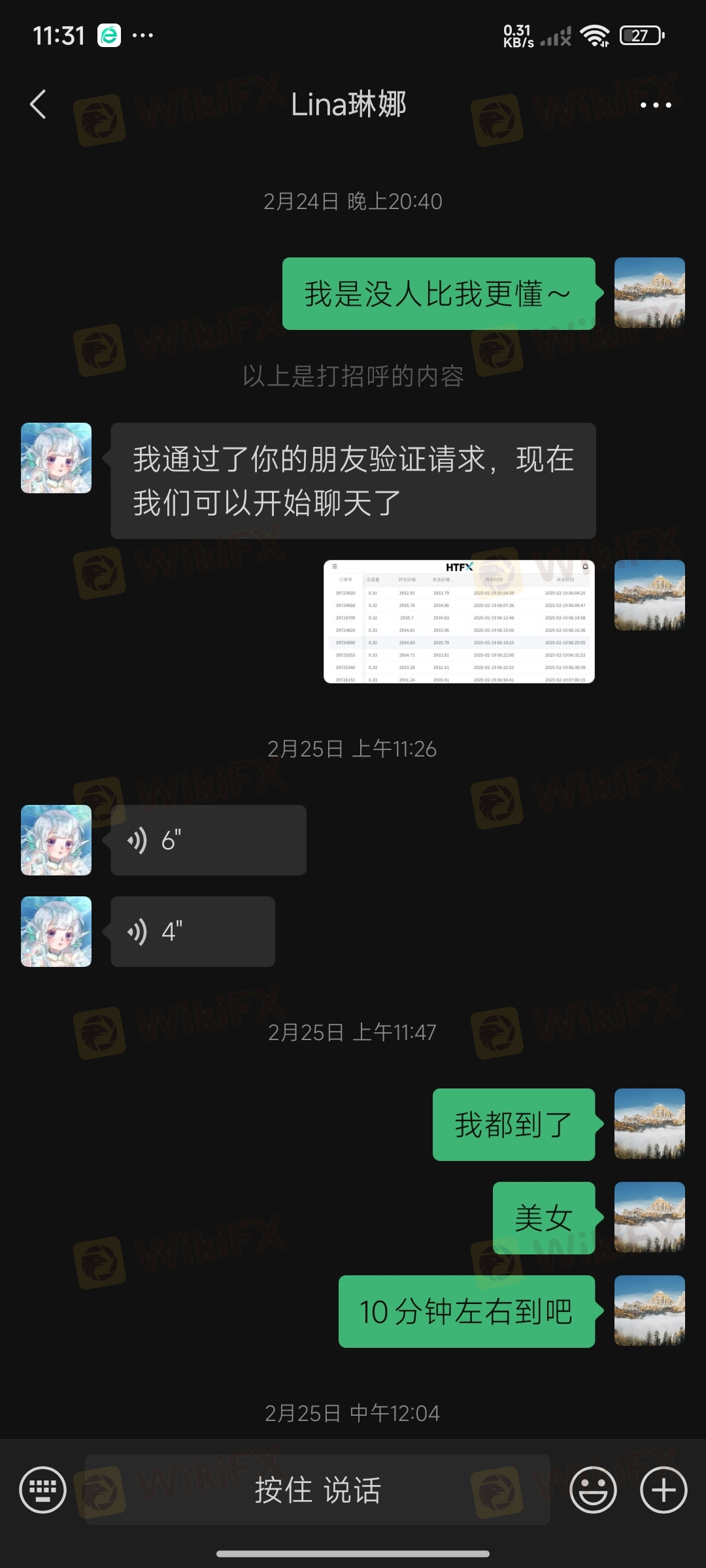
Task: Open chat info three-dot menu
Action: [x=655, y=105]
